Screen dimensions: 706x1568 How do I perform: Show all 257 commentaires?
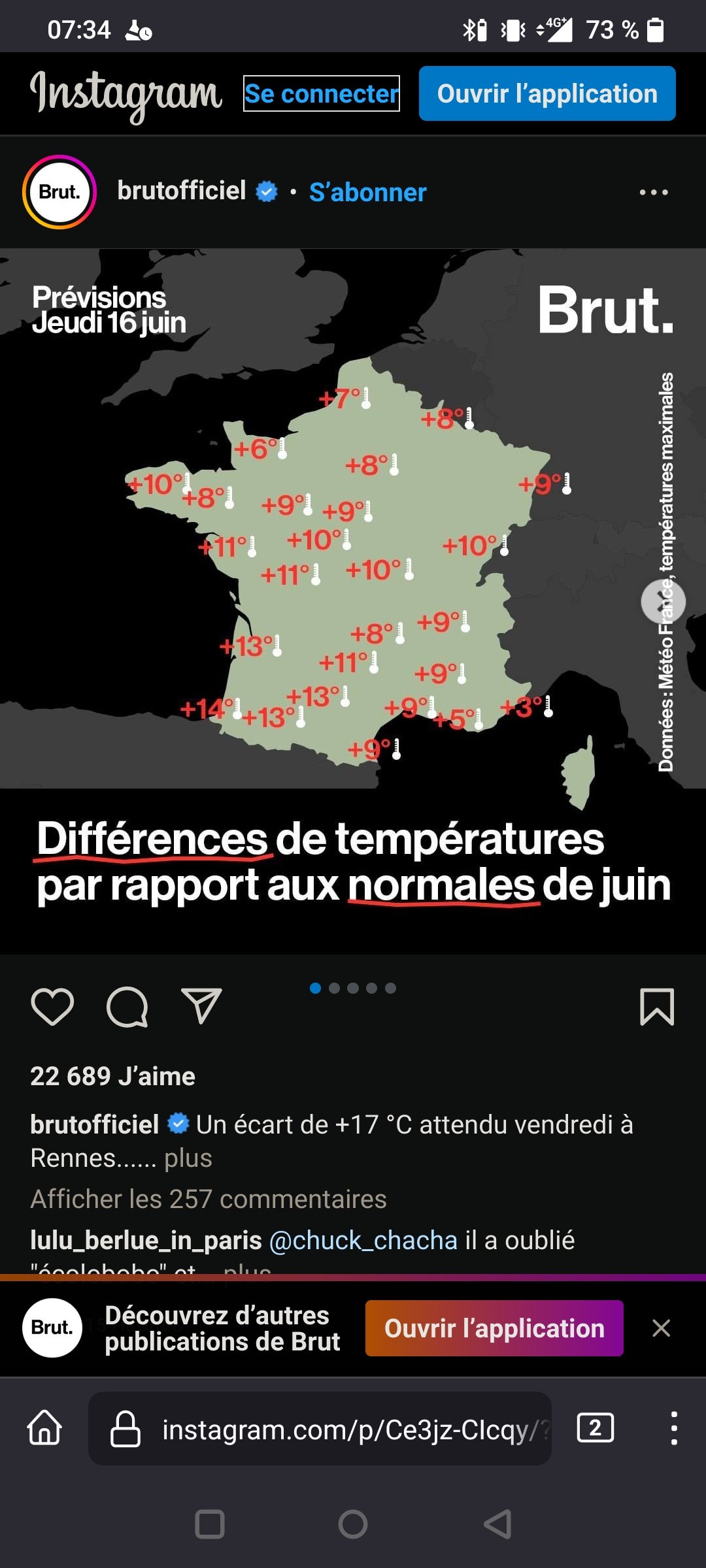click(209, 1199)
